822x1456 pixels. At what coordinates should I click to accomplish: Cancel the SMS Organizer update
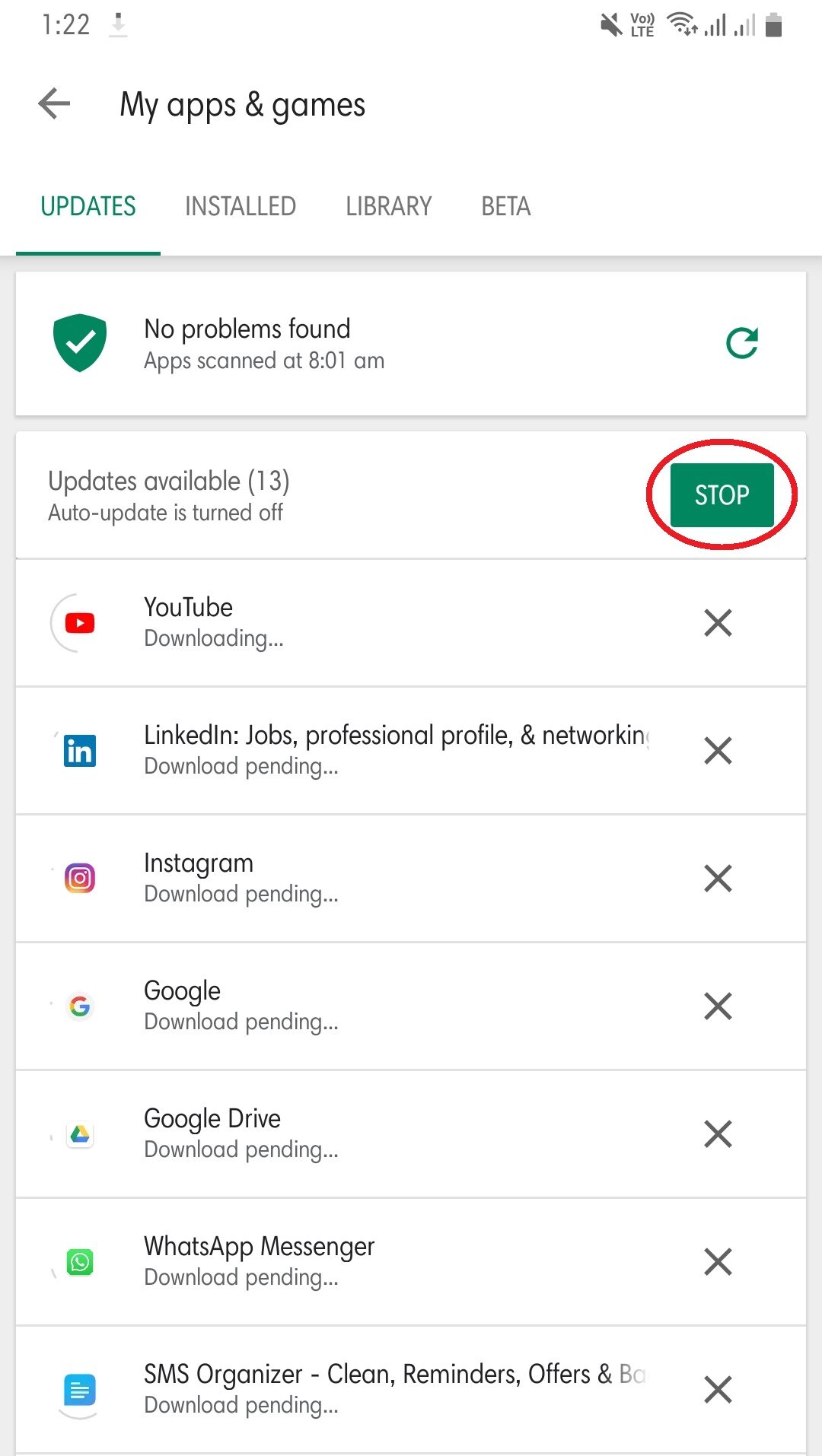(x=718, y=1390)
